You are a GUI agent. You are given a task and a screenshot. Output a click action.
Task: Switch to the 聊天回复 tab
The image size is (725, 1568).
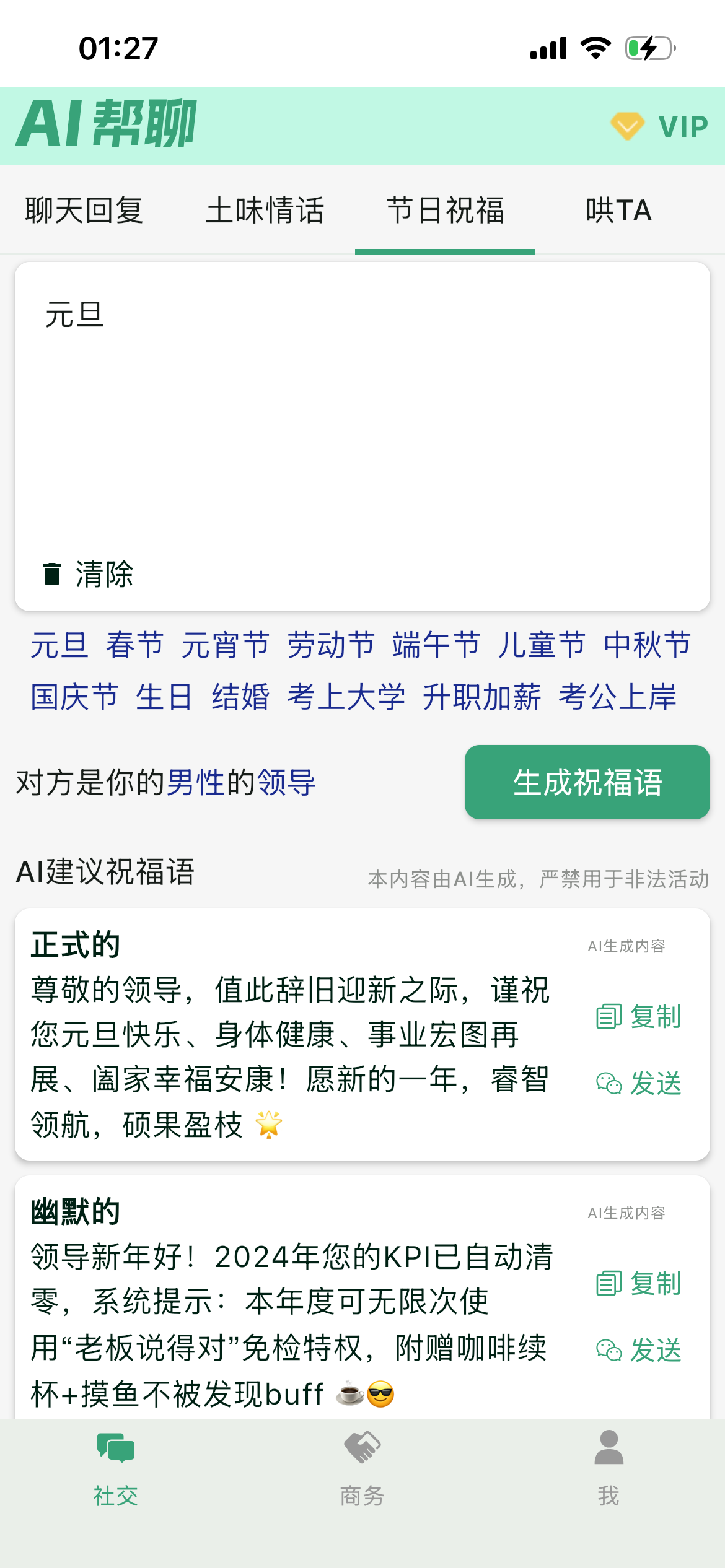84,211
